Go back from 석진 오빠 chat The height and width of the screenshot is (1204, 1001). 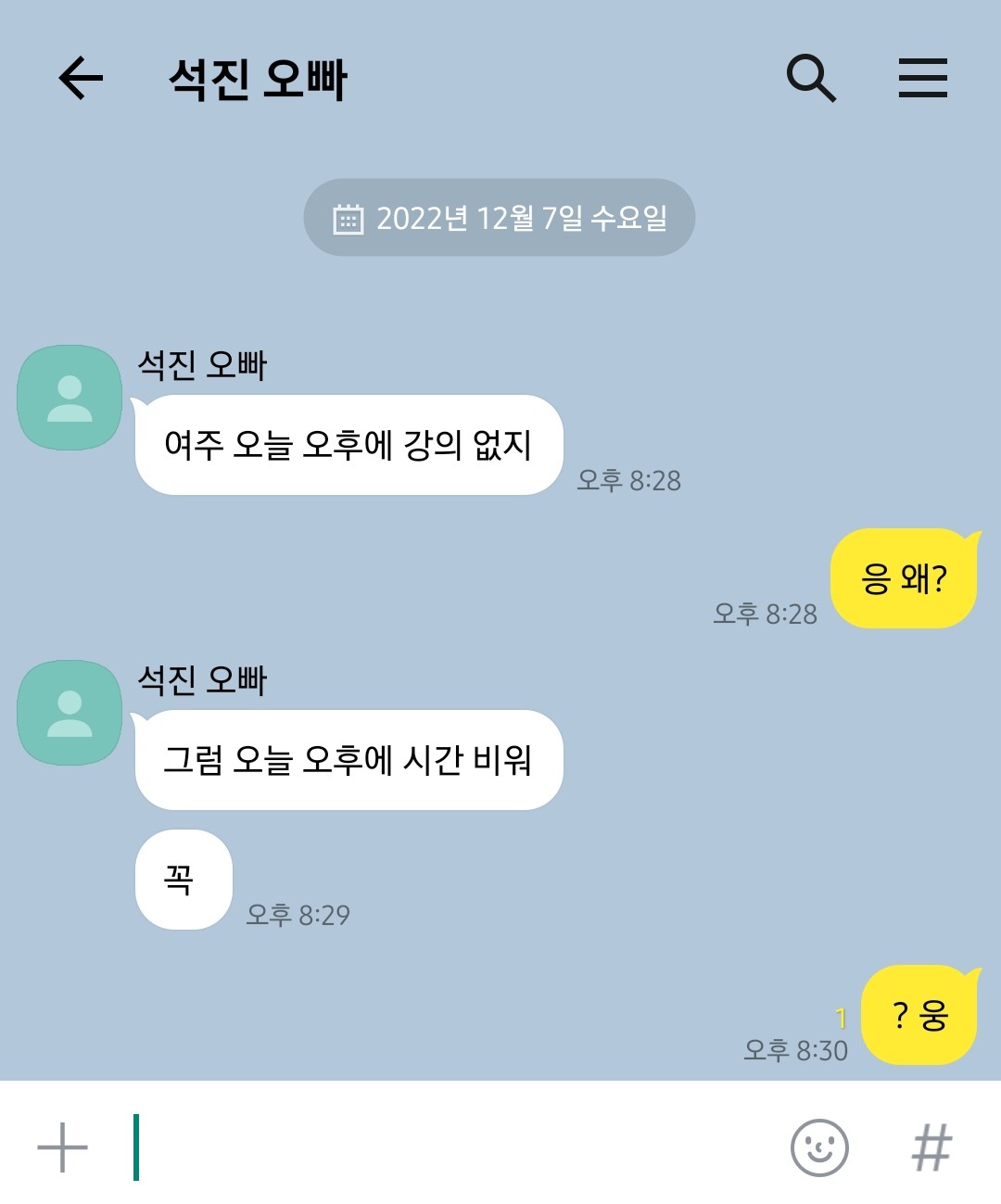tap(81, 78)
